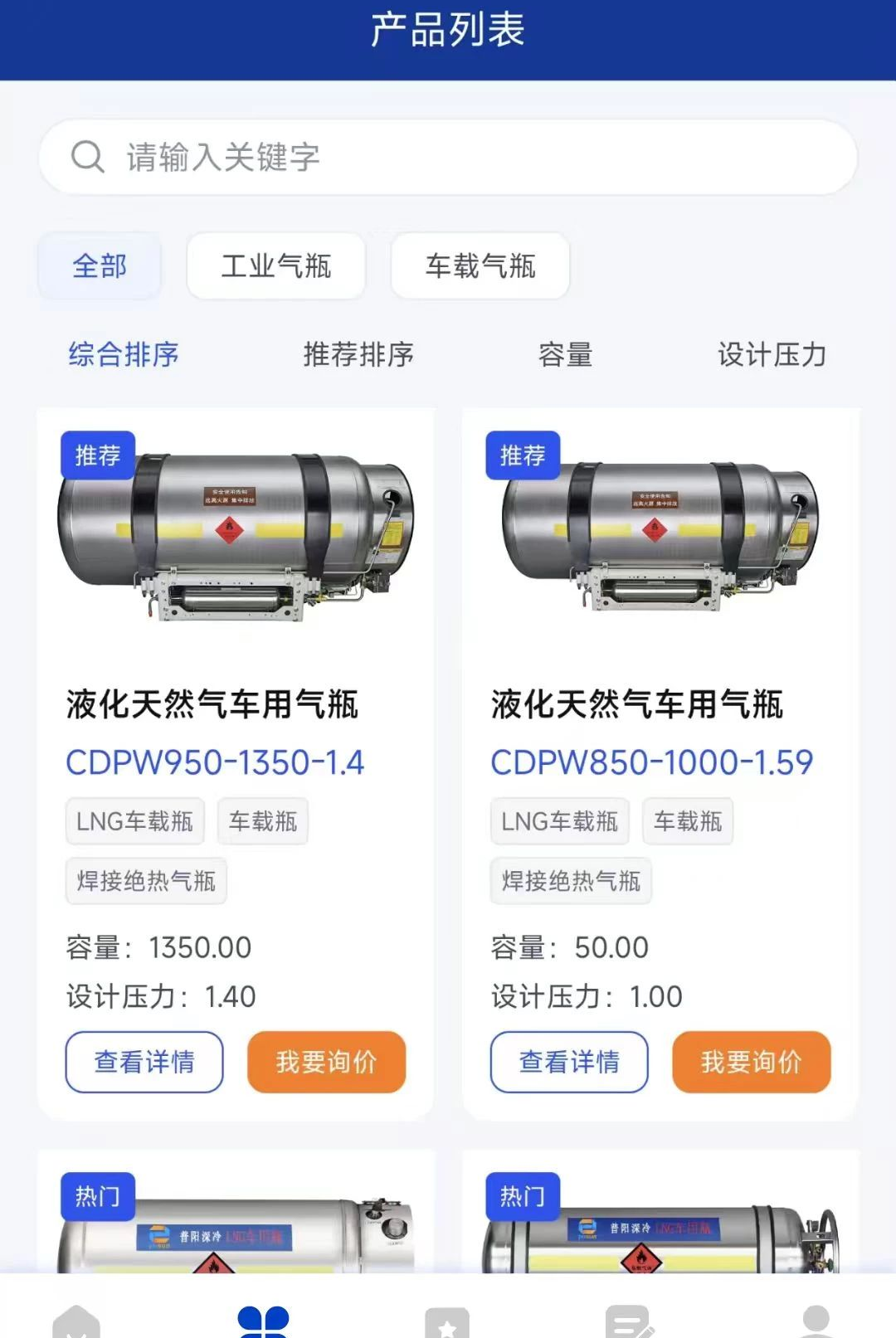This screenshot has width=896, height=1338.
Task: Sort by 推荐排序
Action: 358,354
